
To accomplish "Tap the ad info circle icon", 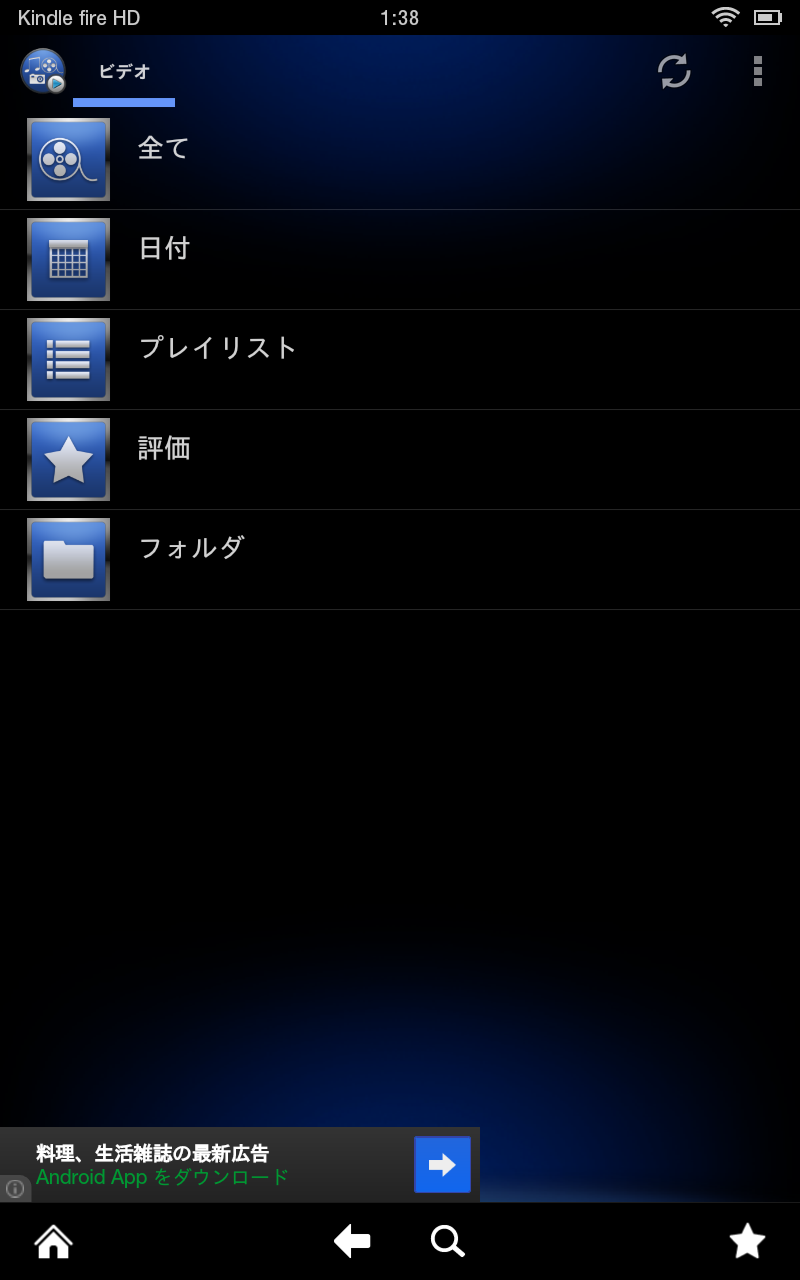I will (x=13, y=1188).
